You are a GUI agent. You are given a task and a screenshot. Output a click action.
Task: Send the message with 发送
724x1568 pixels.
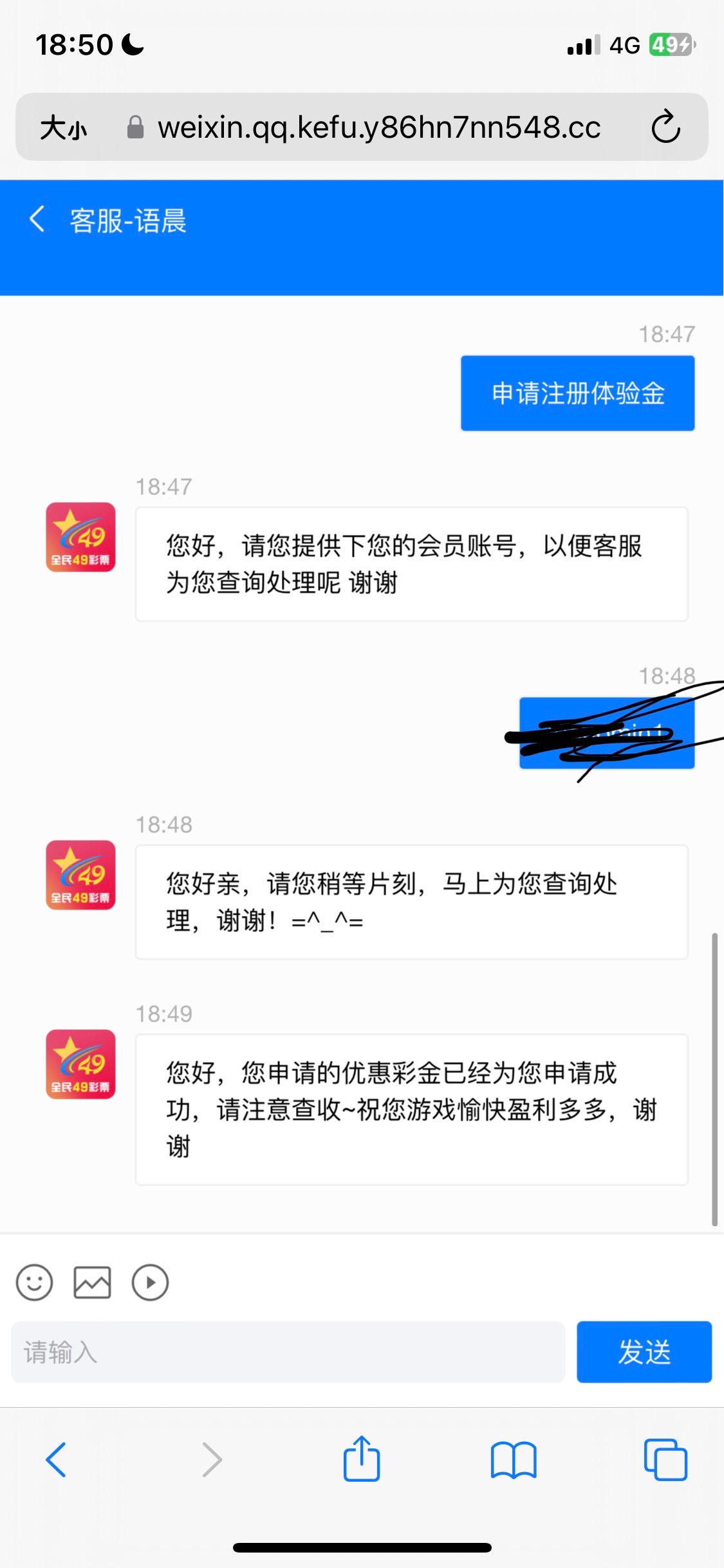click(644, 1352)
